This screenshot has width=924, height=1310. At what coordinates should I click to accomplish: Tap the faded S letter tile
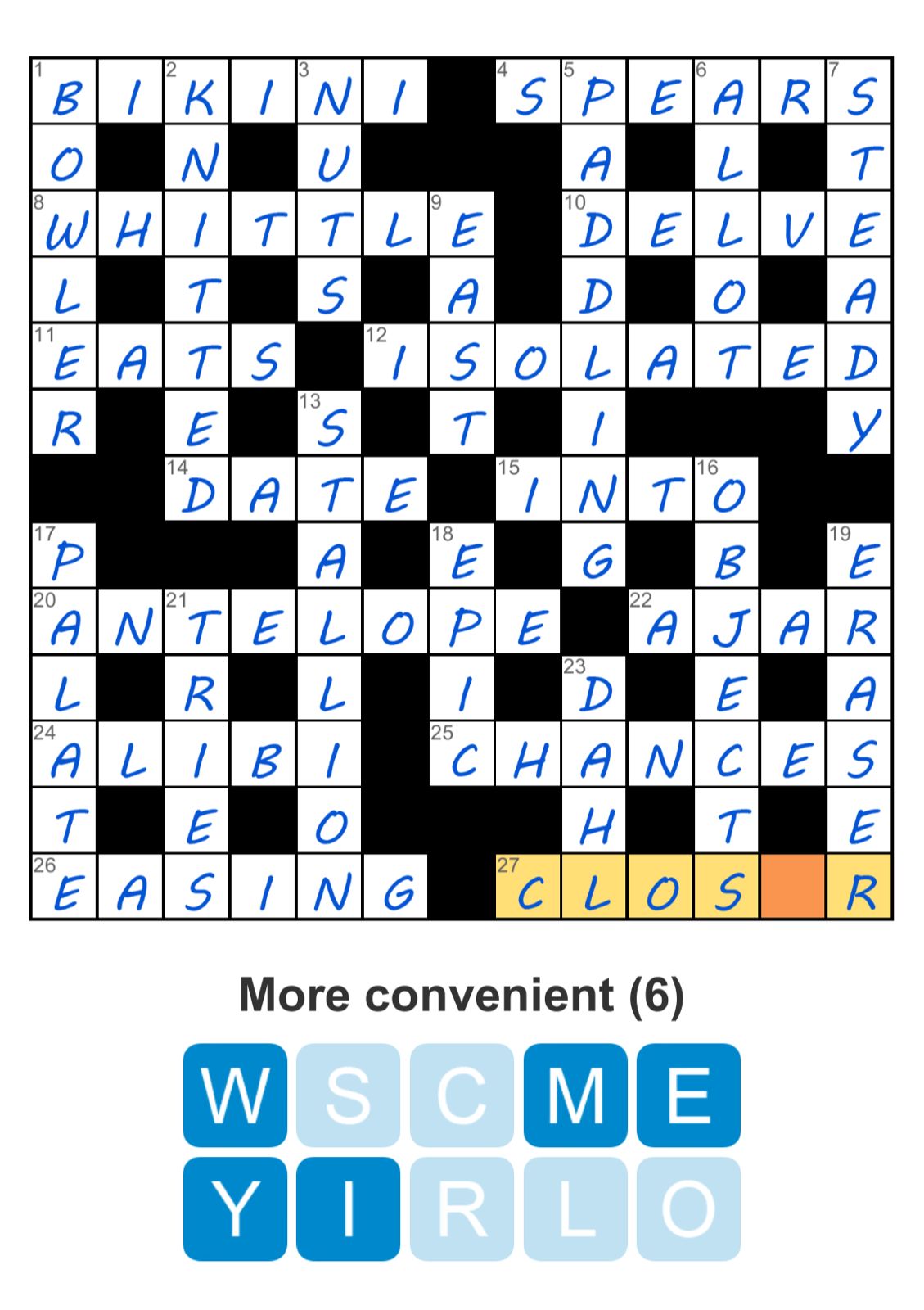coord(348,1095)
